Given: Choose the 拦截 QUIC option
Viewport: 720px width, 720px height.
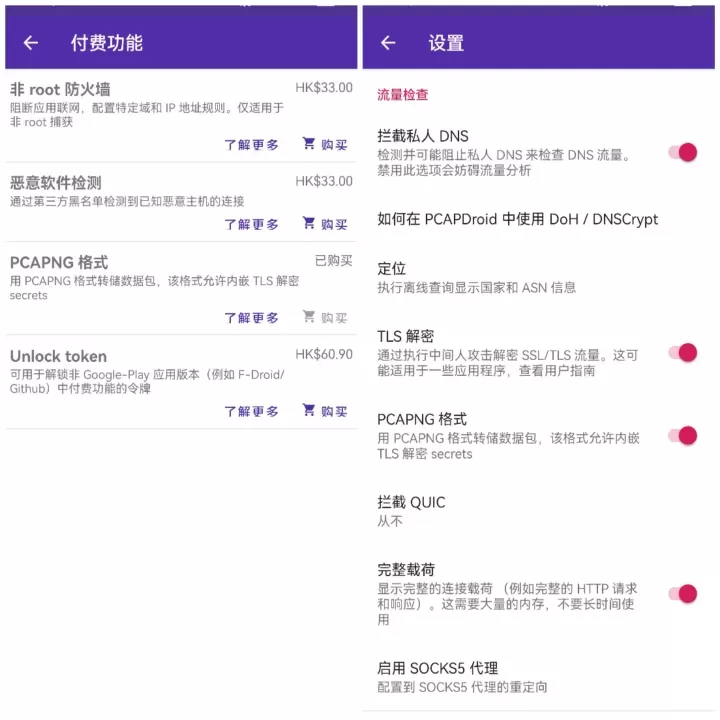Looking at the screenshot, I should [x=411, y=510].
